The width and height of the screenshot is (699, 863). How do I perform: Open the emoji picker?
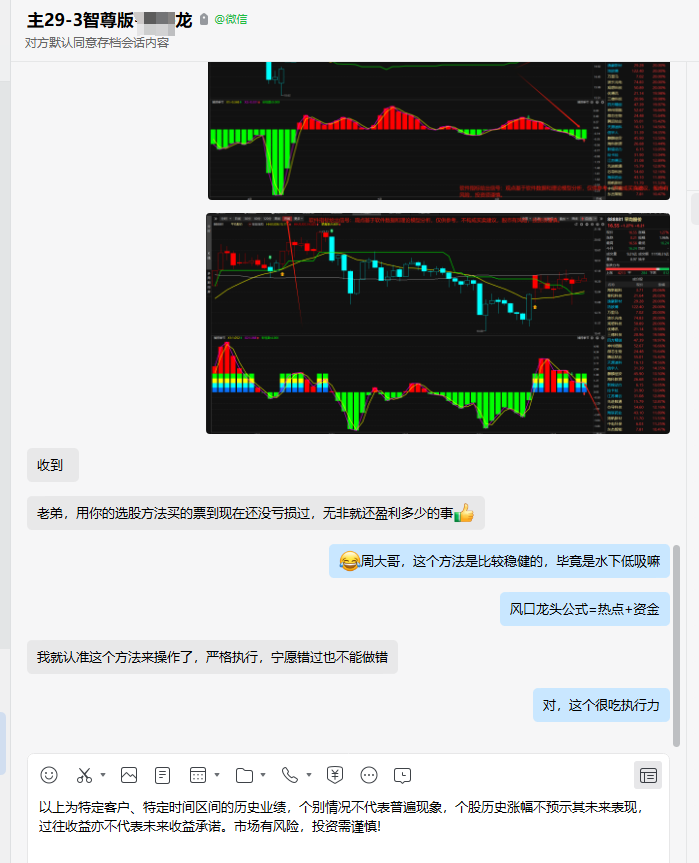[x=49, y=775]
